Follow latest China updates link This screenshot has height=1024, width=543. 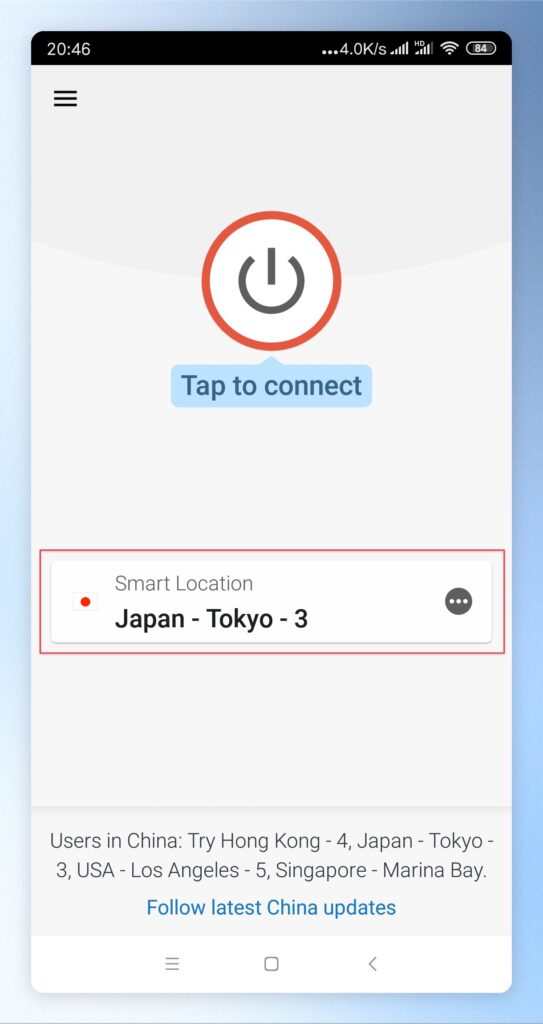tap(271, 907)
